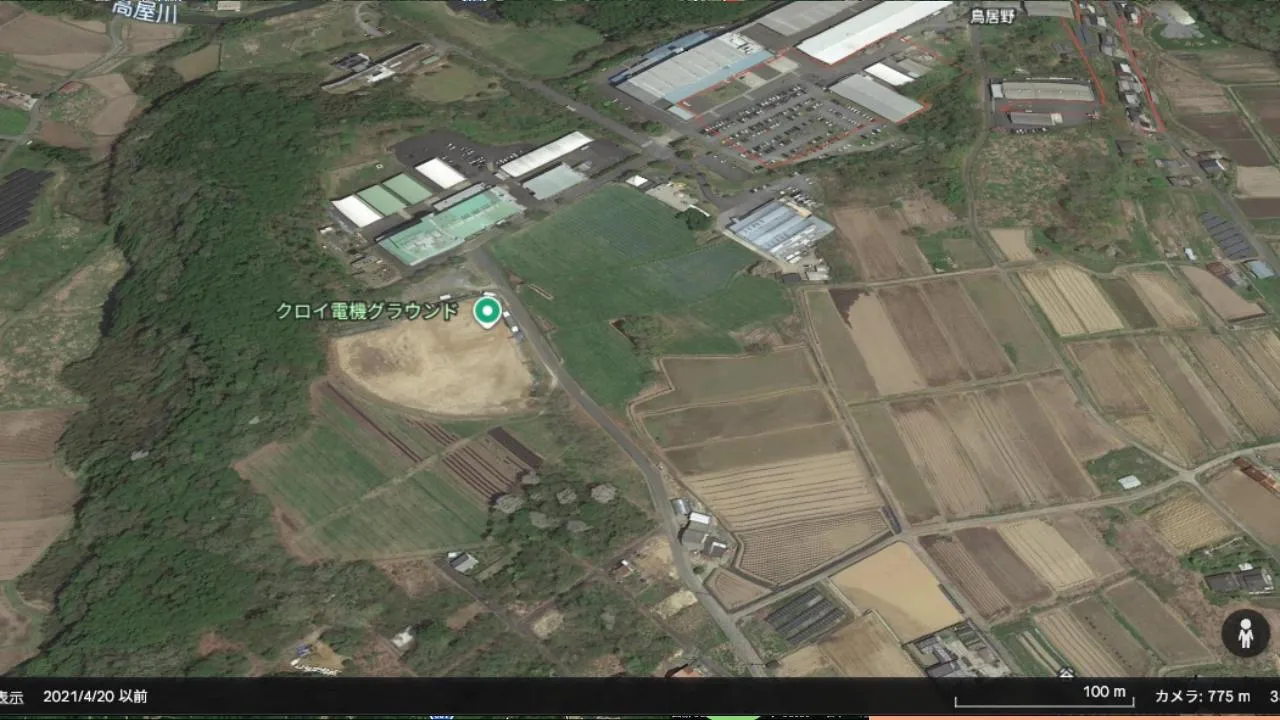Open the 2021/4/20 imagery date info
The height and width of the screenshot is (720, 1280).
pos(95,696)
